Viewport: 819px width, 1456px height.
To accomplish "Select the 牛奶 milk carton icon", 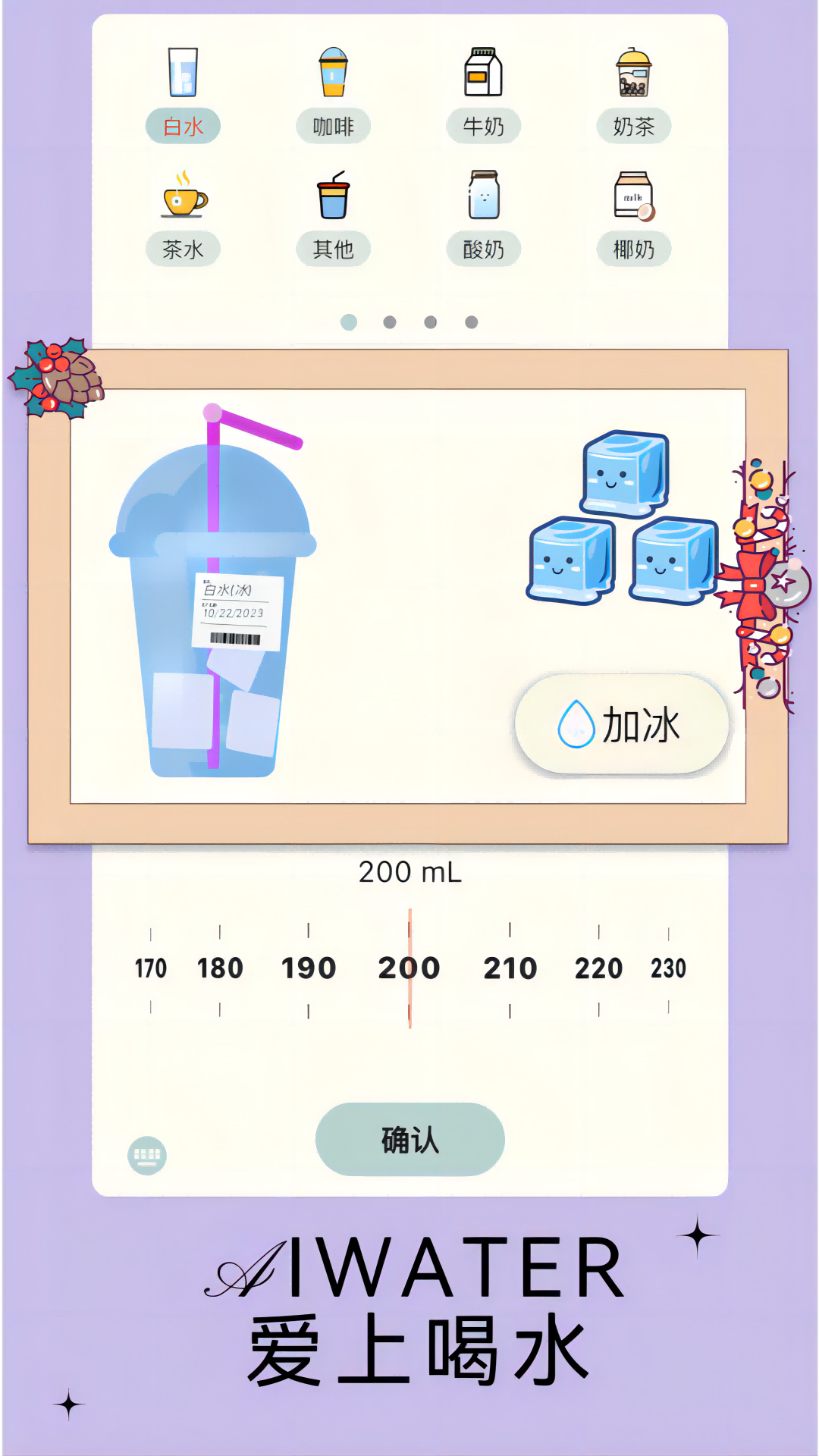I will pos(483,72).
